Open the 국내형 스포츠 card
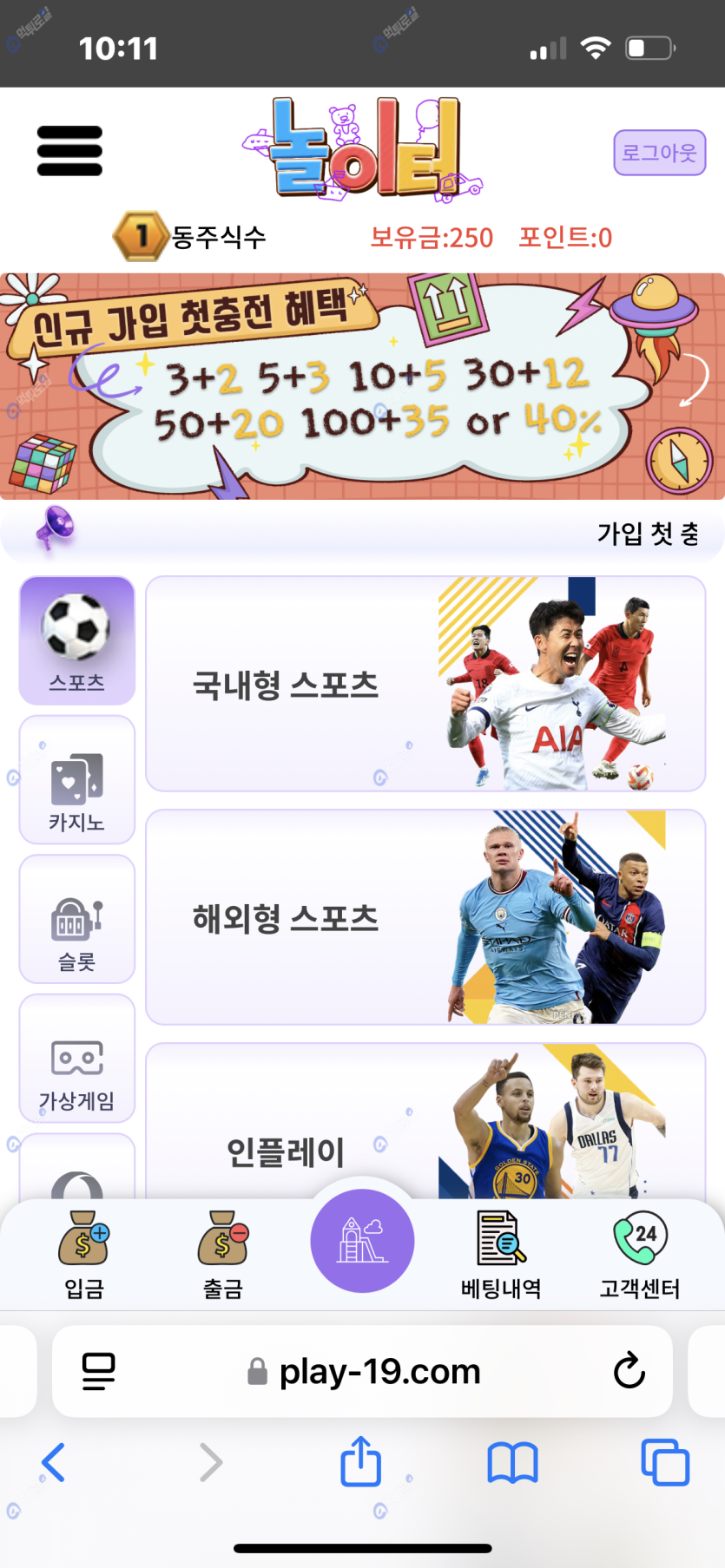 [x=425, y=684]
